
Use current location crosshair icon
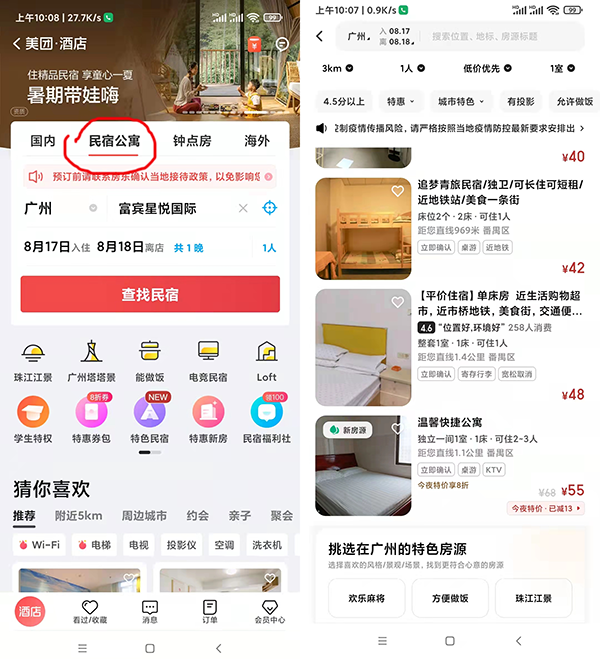[269, 208]
